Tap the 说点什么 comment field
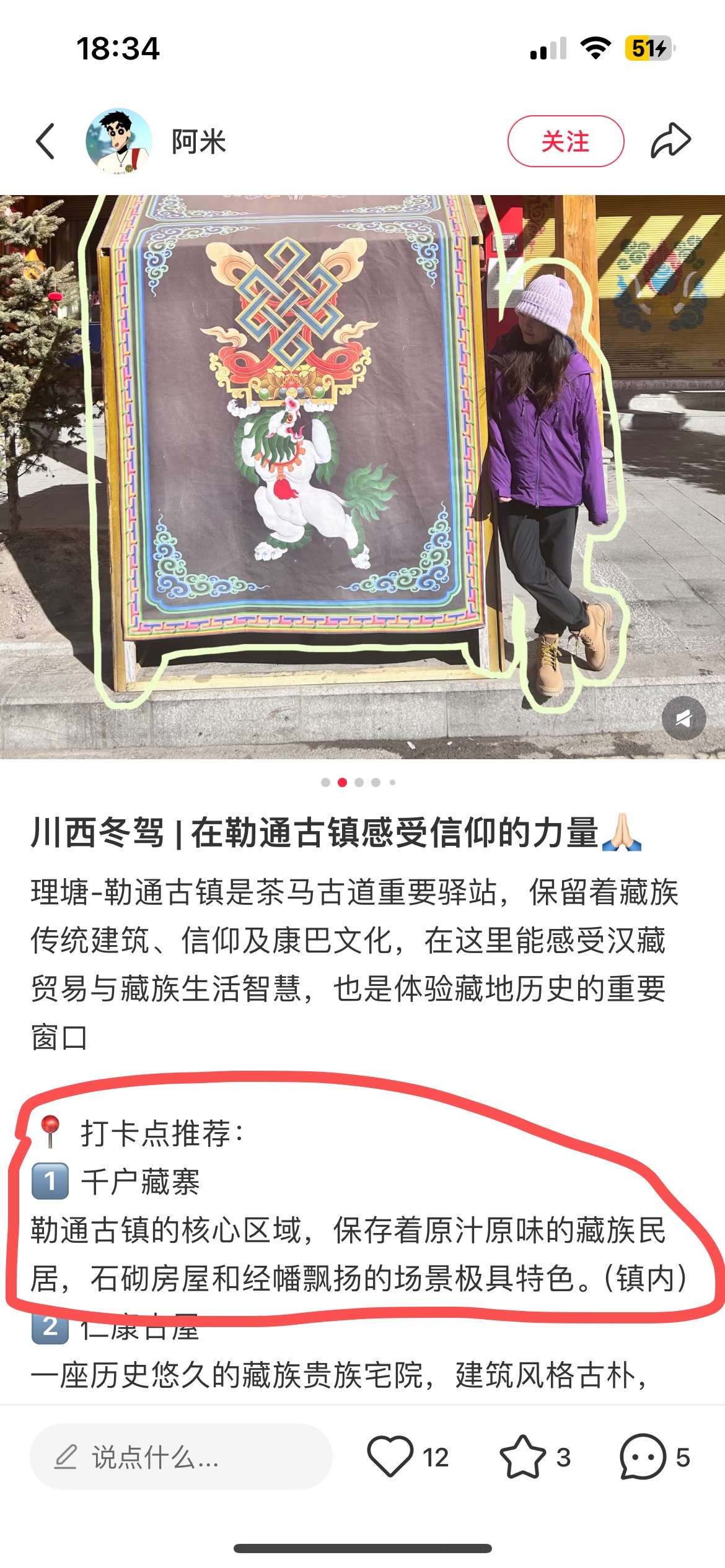Viewport: 725px width, 1568px height. point(181,1457)
